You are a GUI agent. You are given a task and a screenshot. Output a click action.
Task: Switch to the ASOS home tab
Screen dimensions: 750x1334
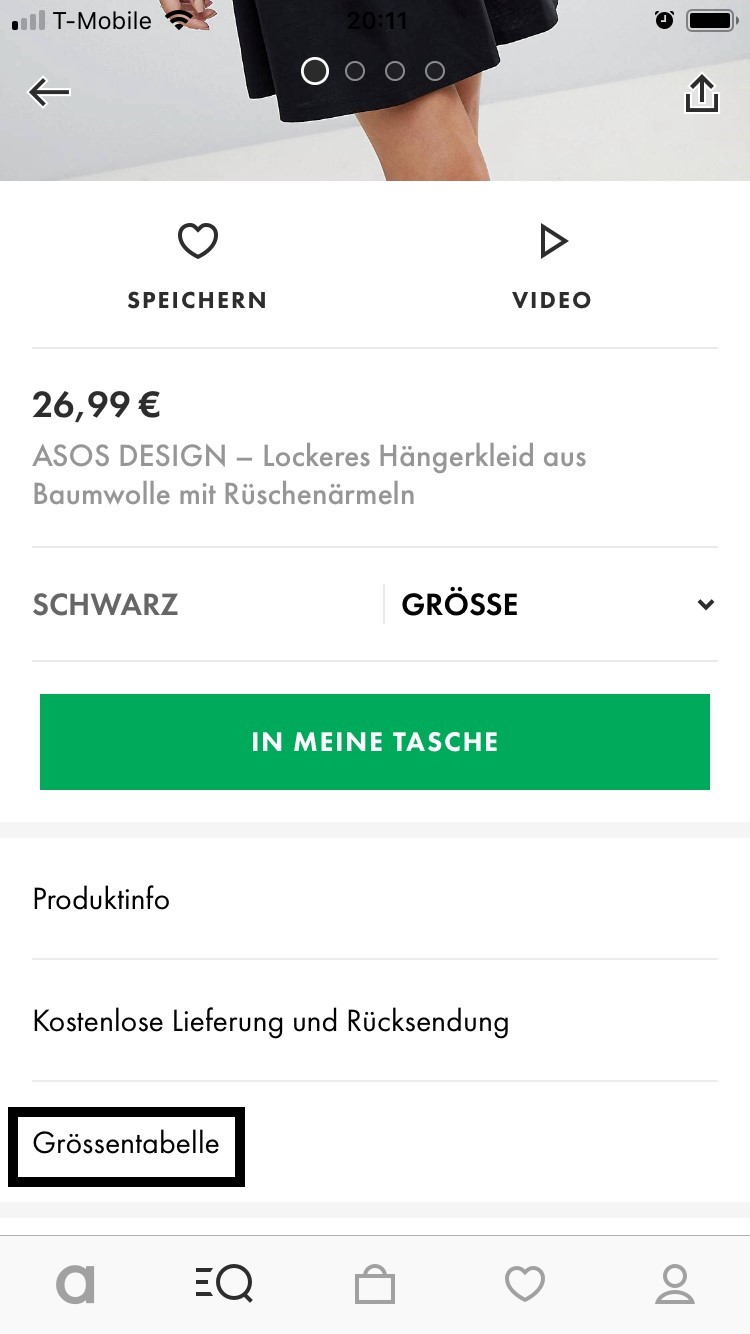click(75, 1284)
